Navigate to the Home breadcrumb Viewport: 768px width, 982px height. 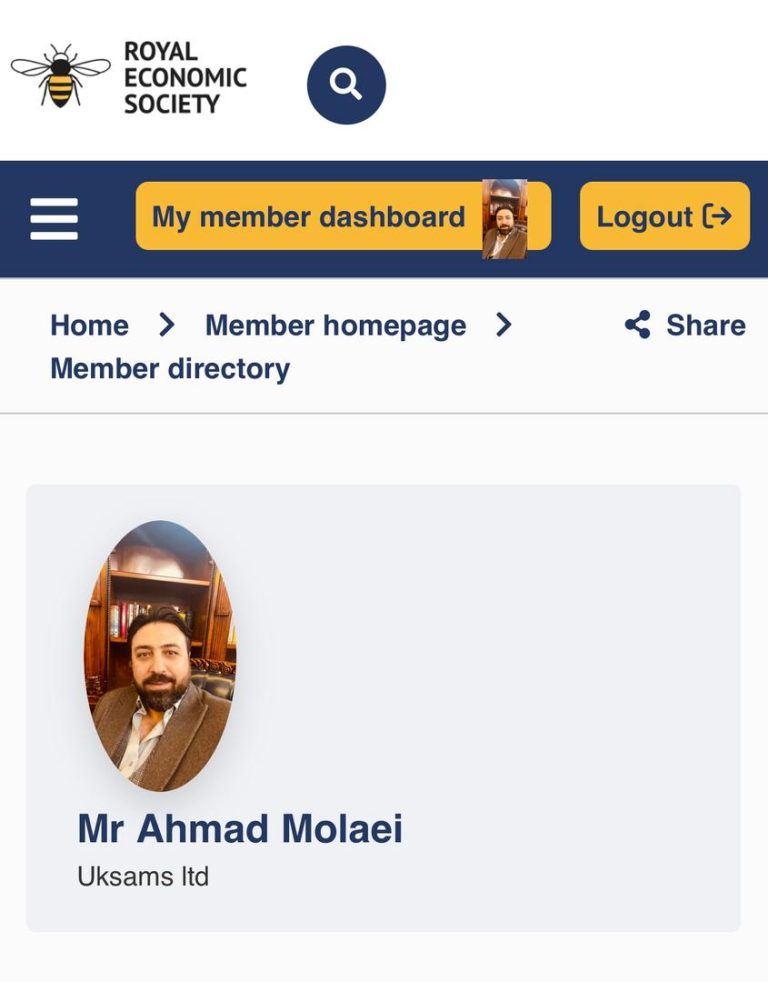89,325
